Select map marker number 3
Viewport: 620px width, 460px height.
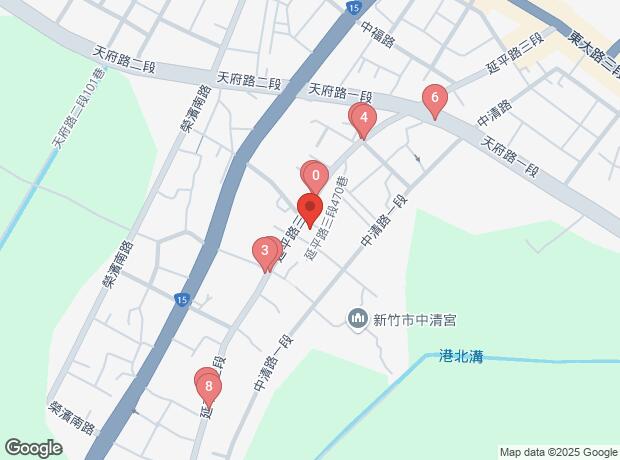tap(265, 251)
